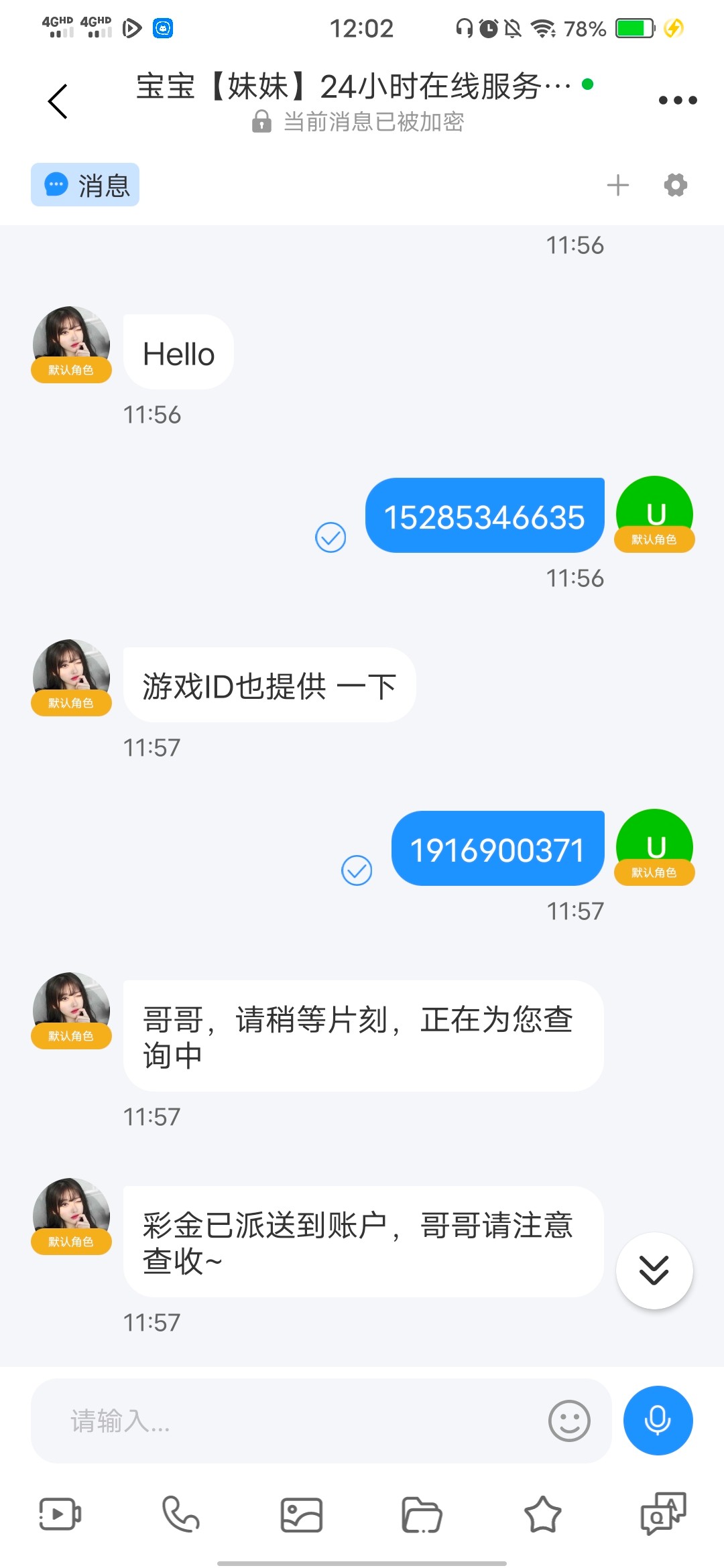Collapse chat with the scroll-down double chevron
Image resolution: width=724 pixels, height=1568 pixels.
[x=654, y=1271]
